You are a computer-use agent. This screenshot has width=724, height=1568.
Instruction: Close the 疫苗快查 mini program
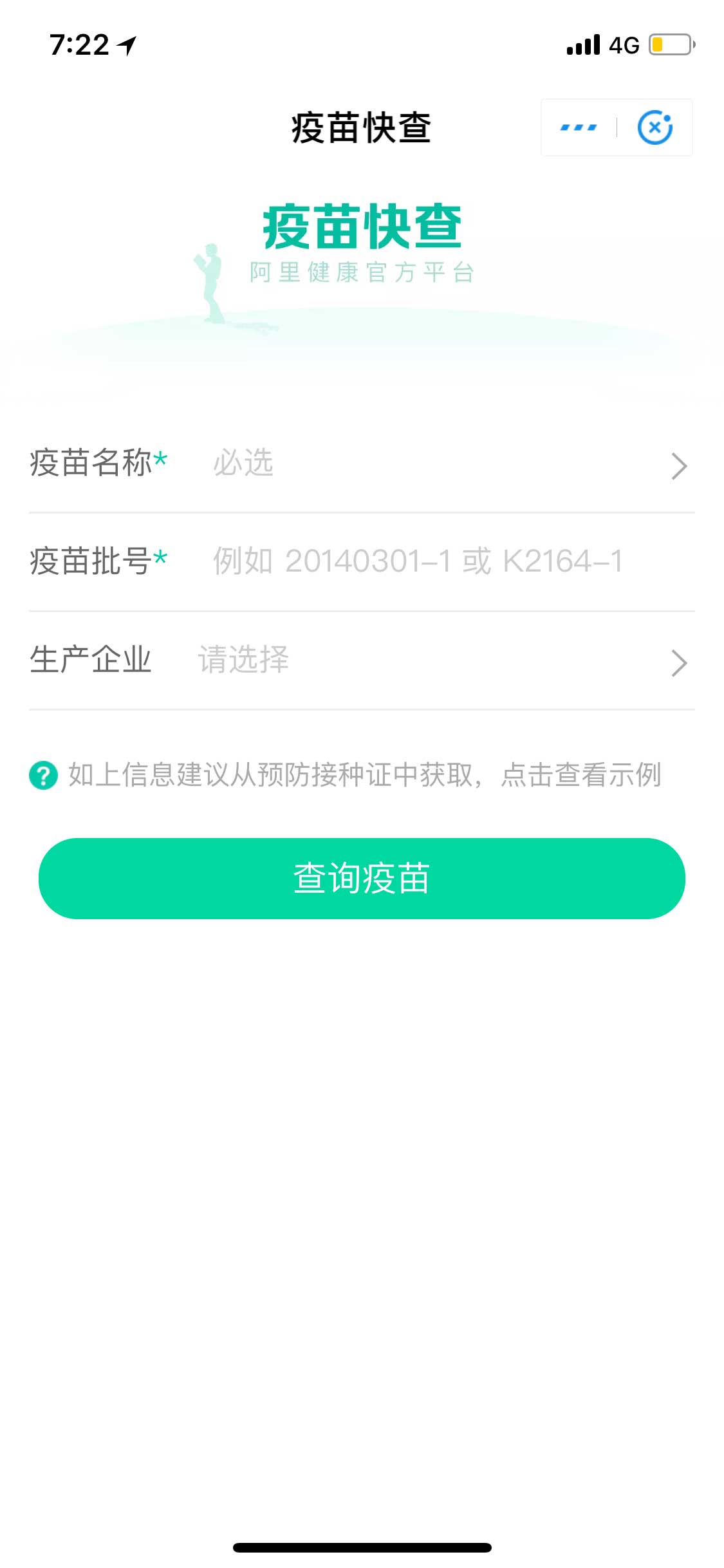pos(654,128)
